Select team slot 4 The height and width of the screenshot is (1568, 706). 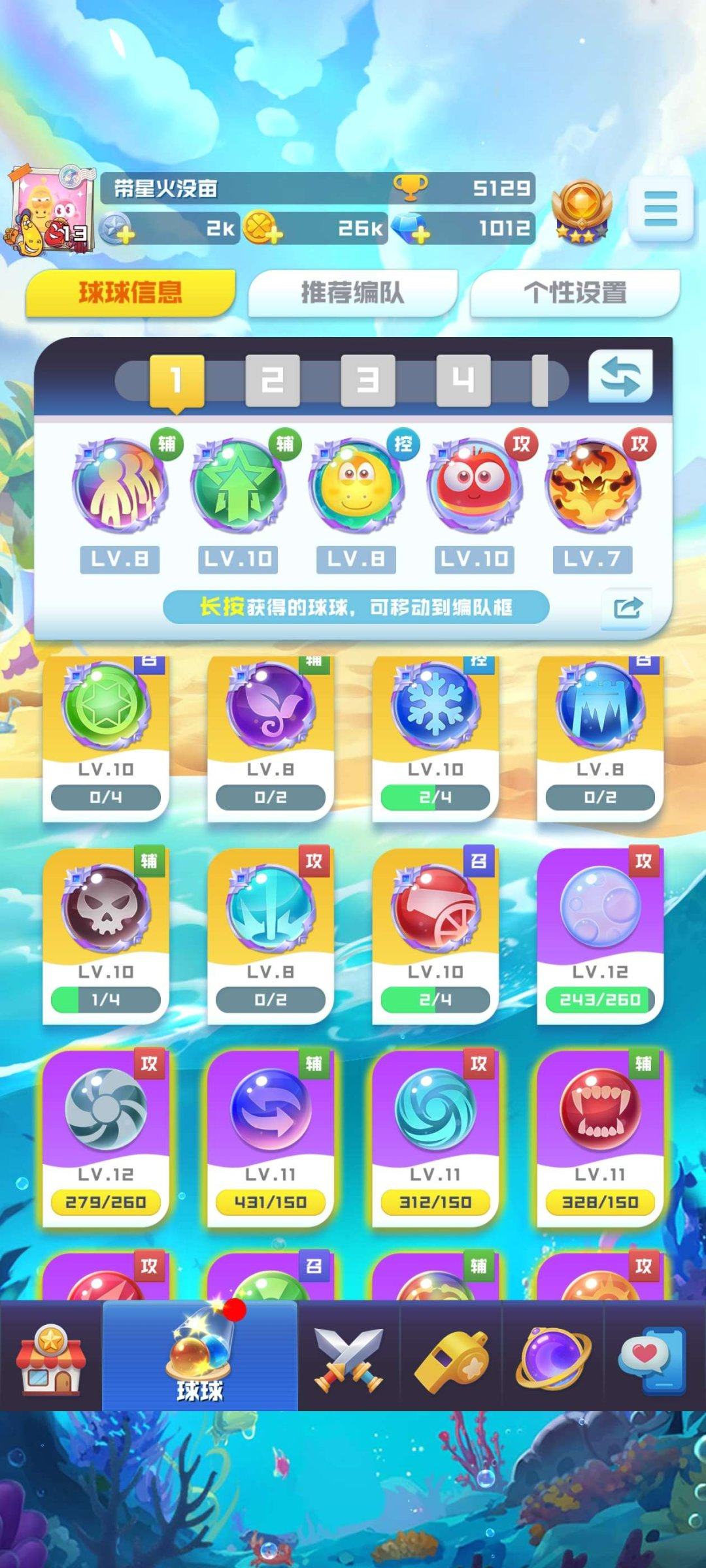point(463,380)
